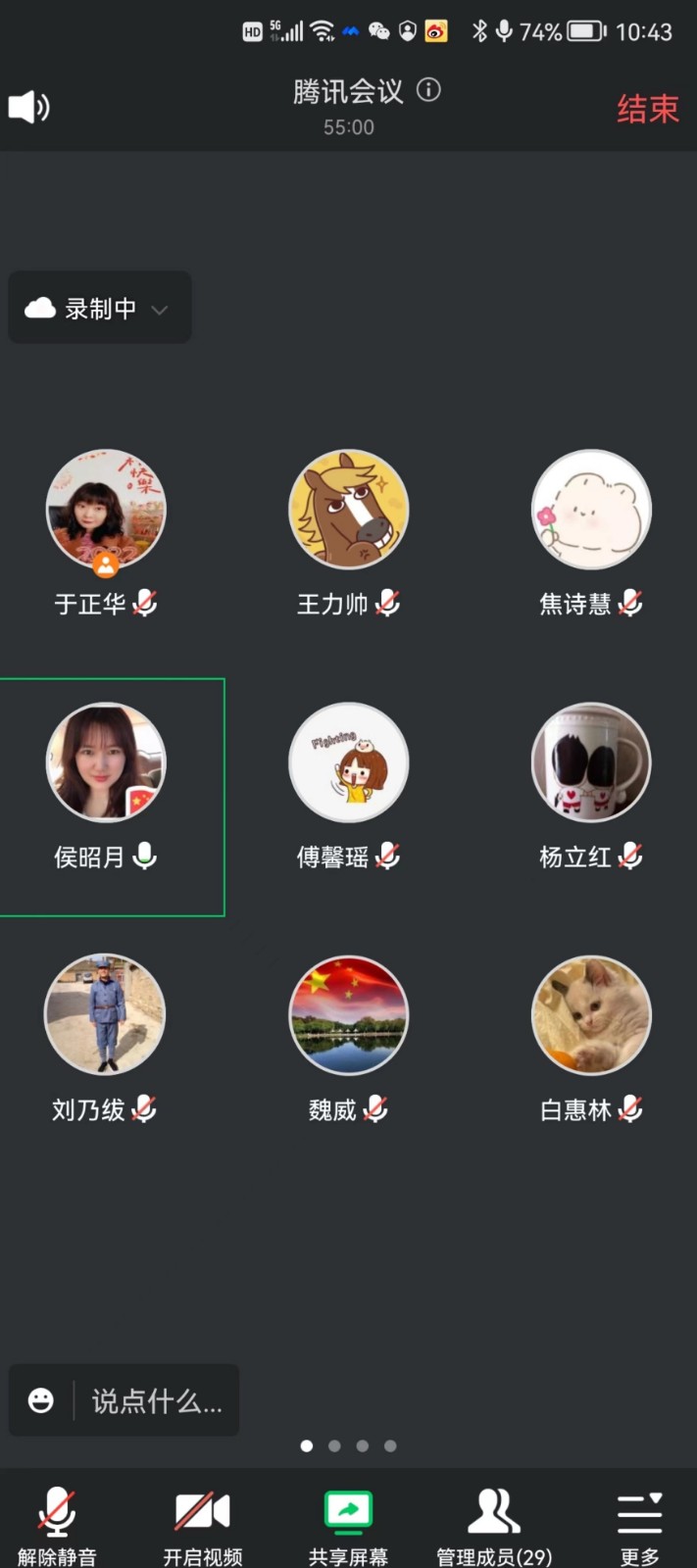
Task: Turn on camera with 开启视频
Action: click(x=202, y=1524)
